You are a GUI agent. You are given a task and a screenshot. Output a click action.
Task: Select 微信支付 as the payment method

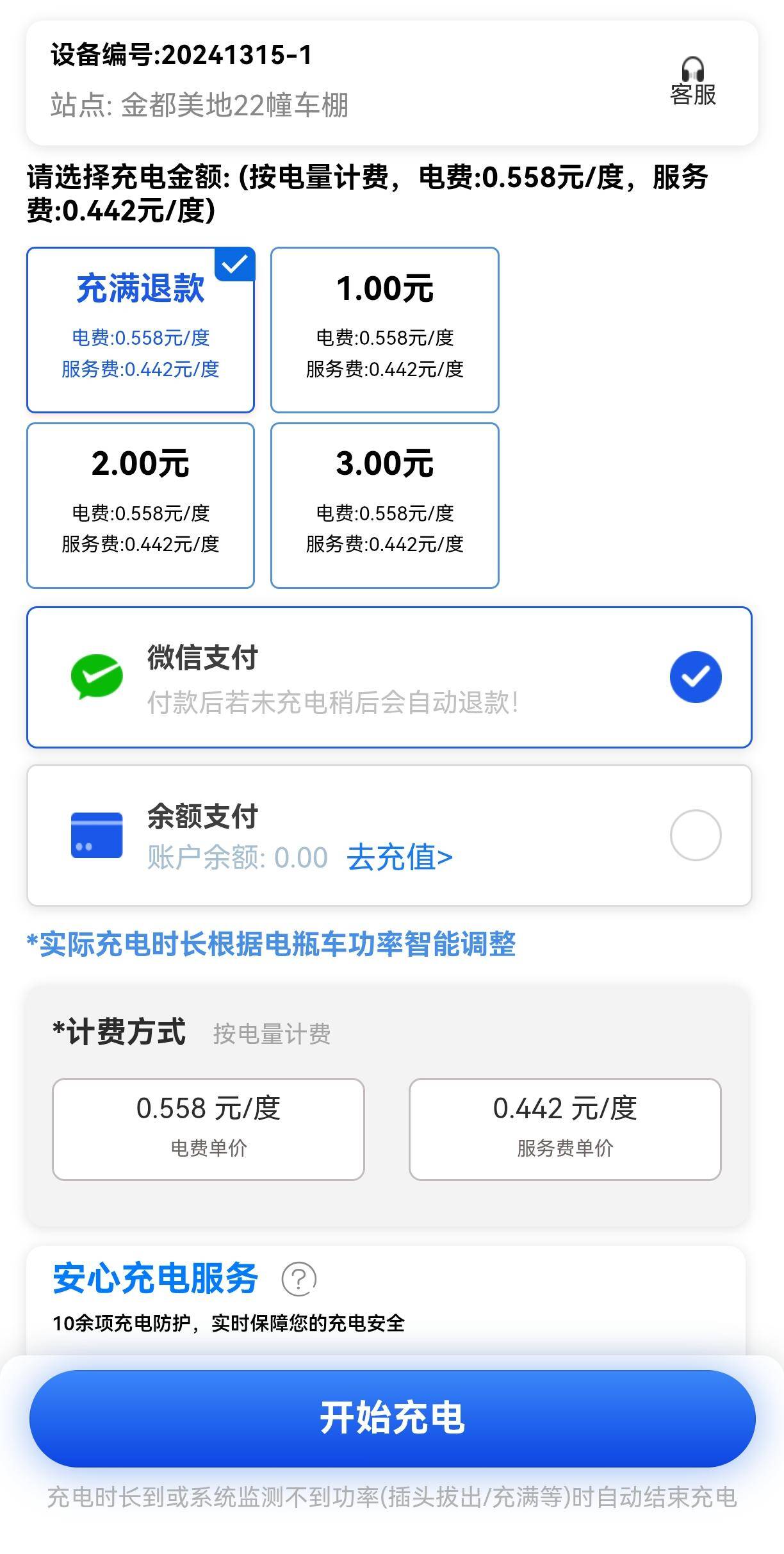[x=389, y=677]
